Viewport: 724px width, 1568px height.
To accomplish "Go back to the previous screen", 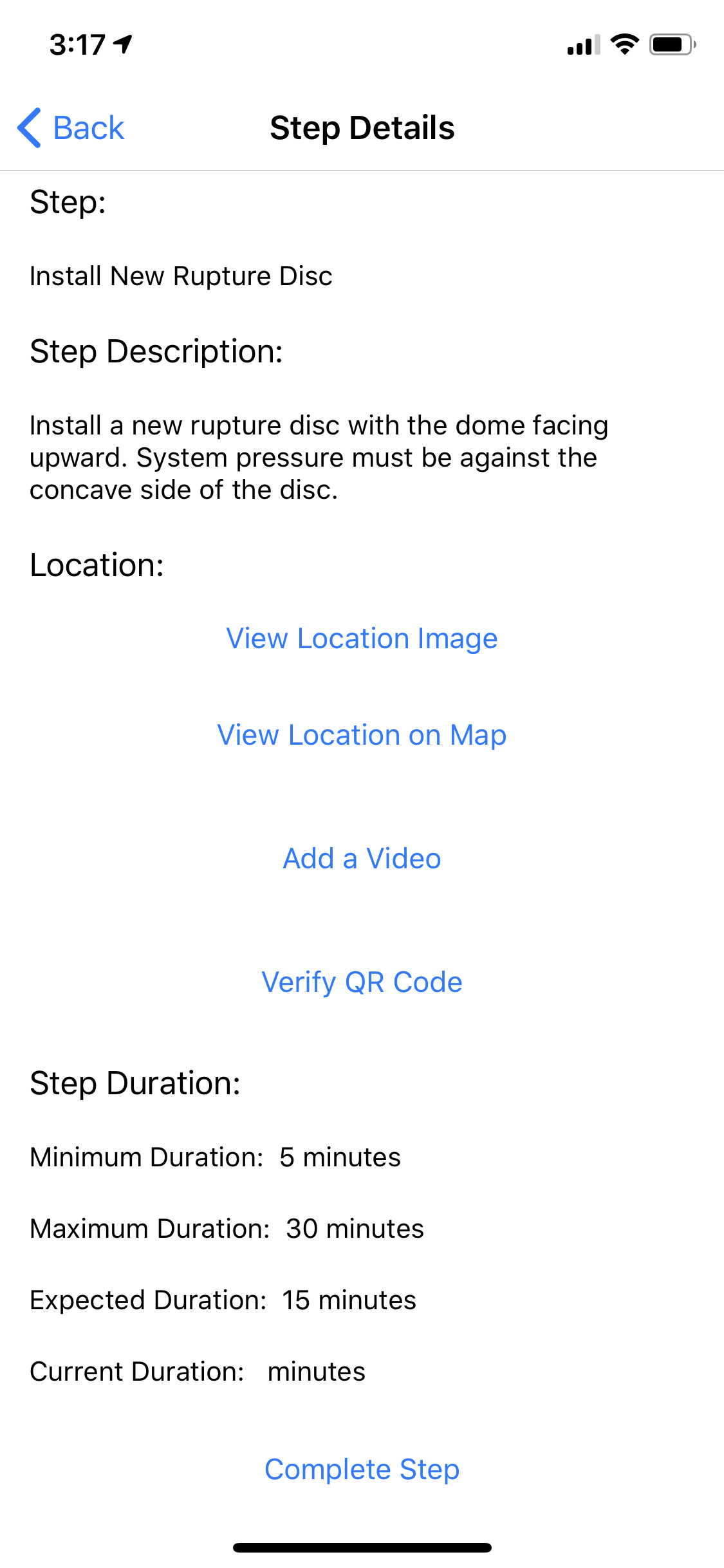I will [71, 127].
